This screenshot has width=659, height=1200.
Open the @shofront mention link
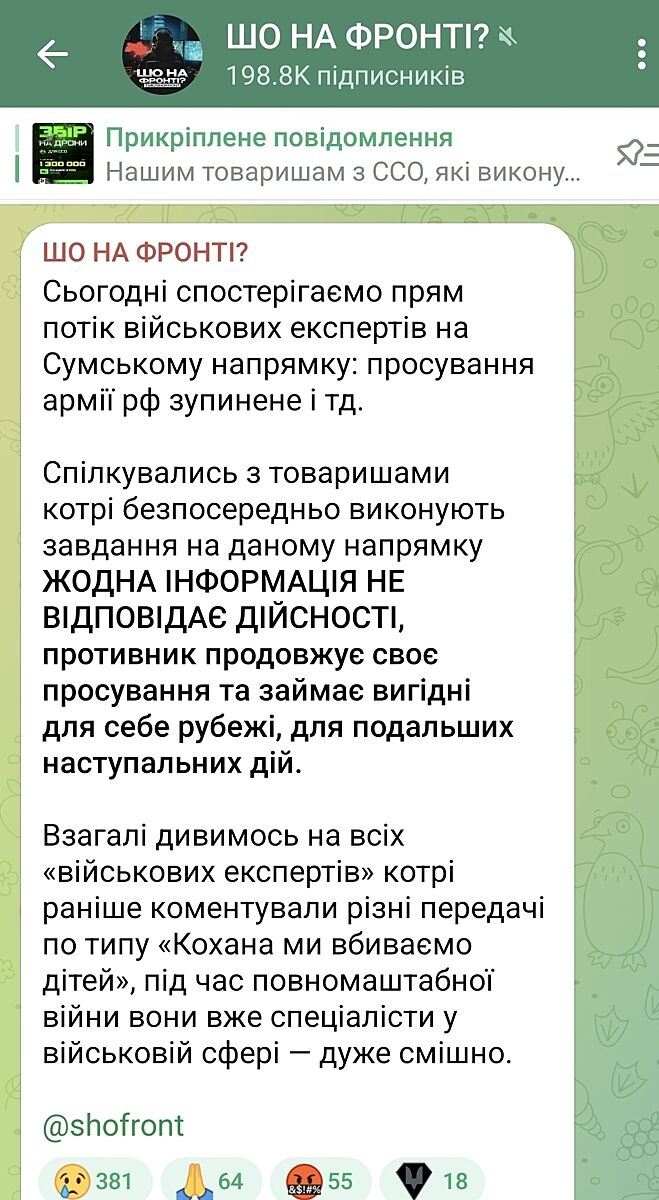click(114, 1126)
